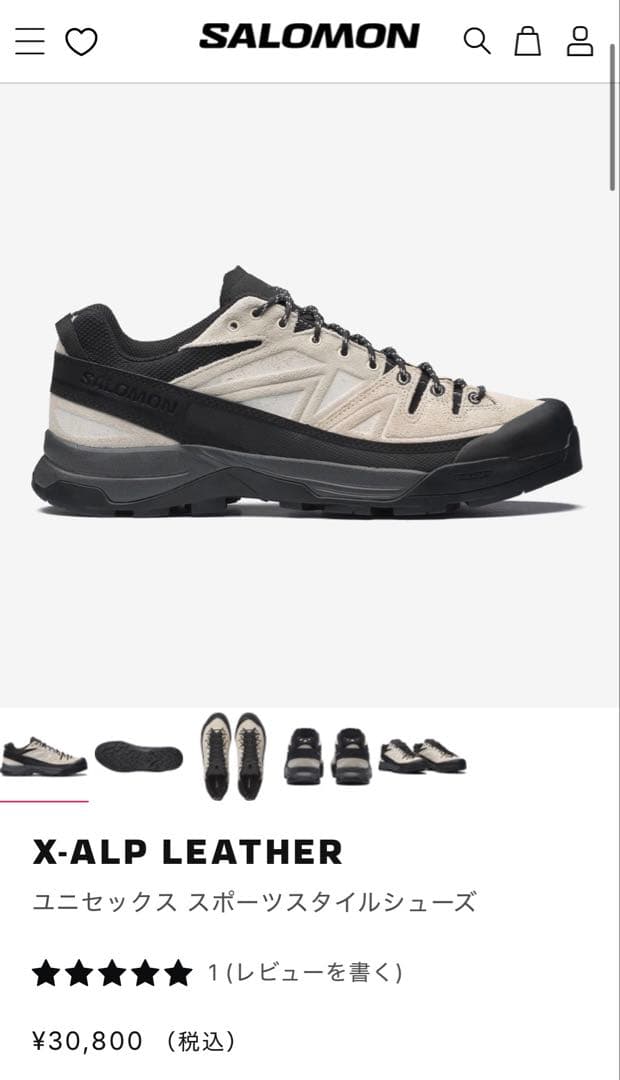The width and height of the screenshot is (620, 1080).
Task: Open the hamburger menu
Action: (x=30, y=41)
